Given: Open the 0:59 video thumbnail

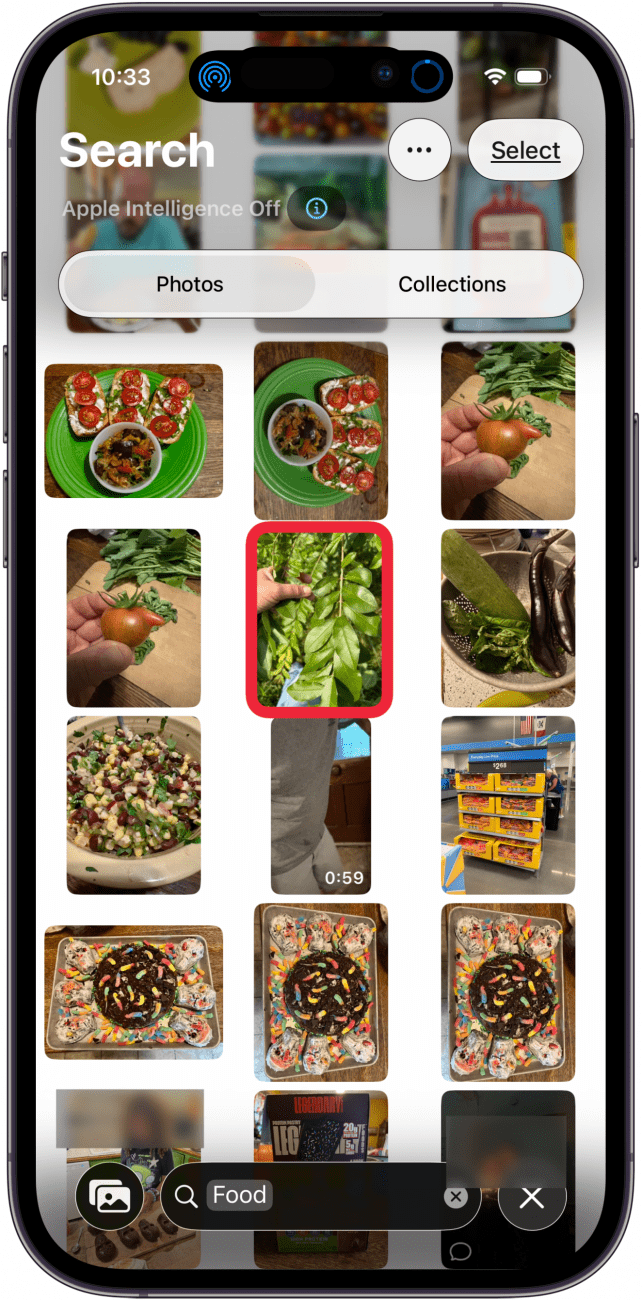Looking at the screenshot, I should (320, 805).
